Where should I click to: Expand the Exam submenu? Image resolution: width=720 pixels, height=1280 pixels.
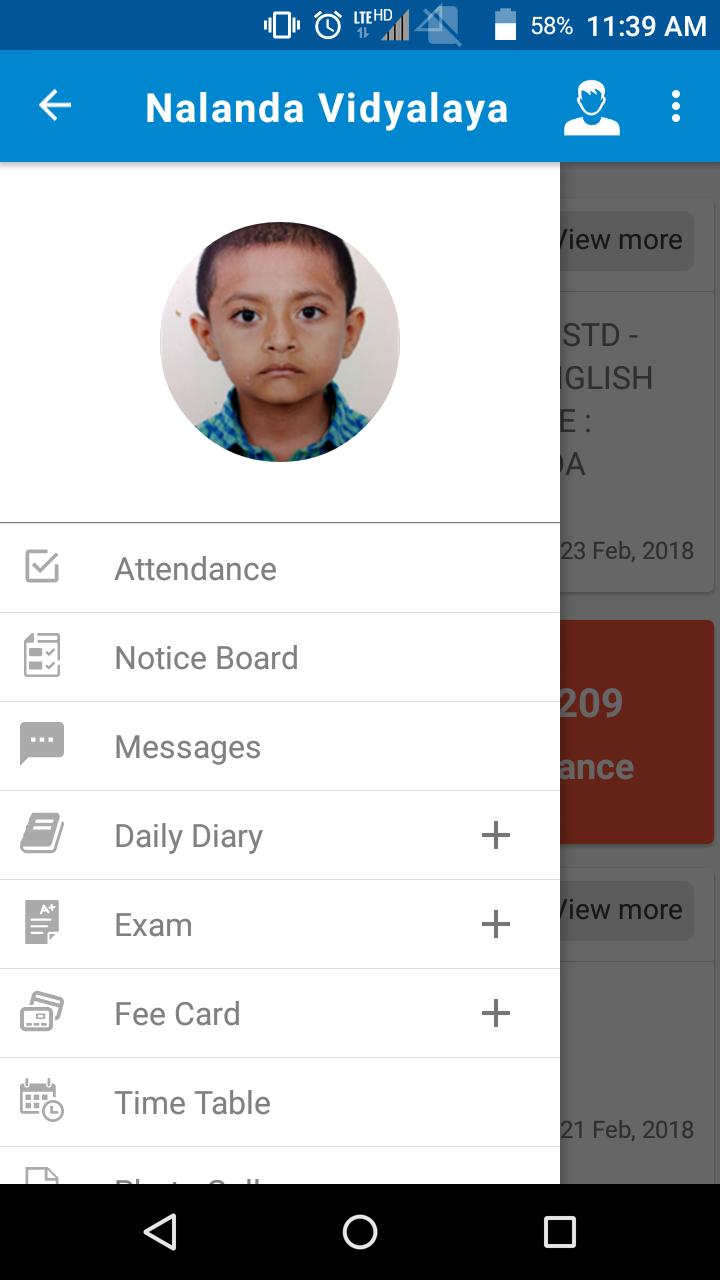point(495,924)
